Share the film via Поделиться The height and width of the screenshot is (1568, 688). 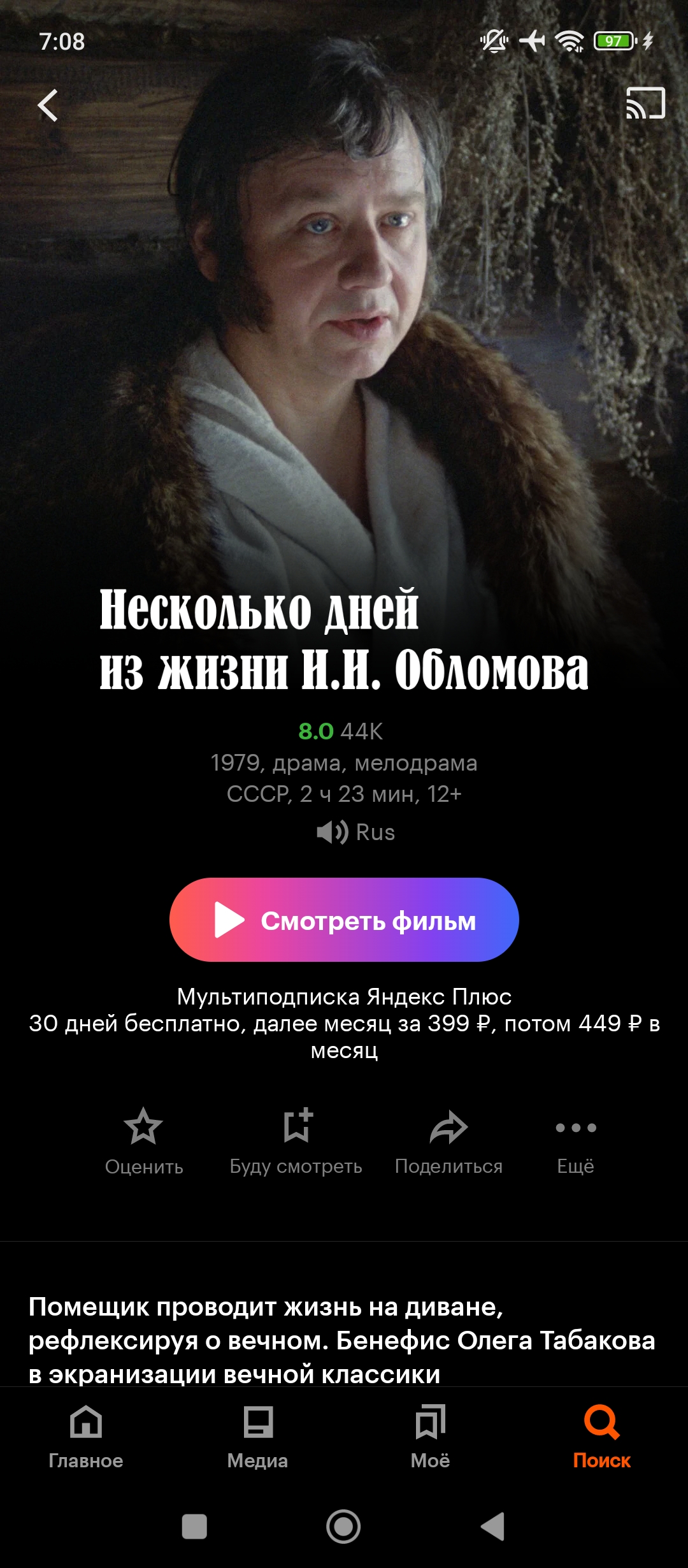click(x=448, y=1141)
